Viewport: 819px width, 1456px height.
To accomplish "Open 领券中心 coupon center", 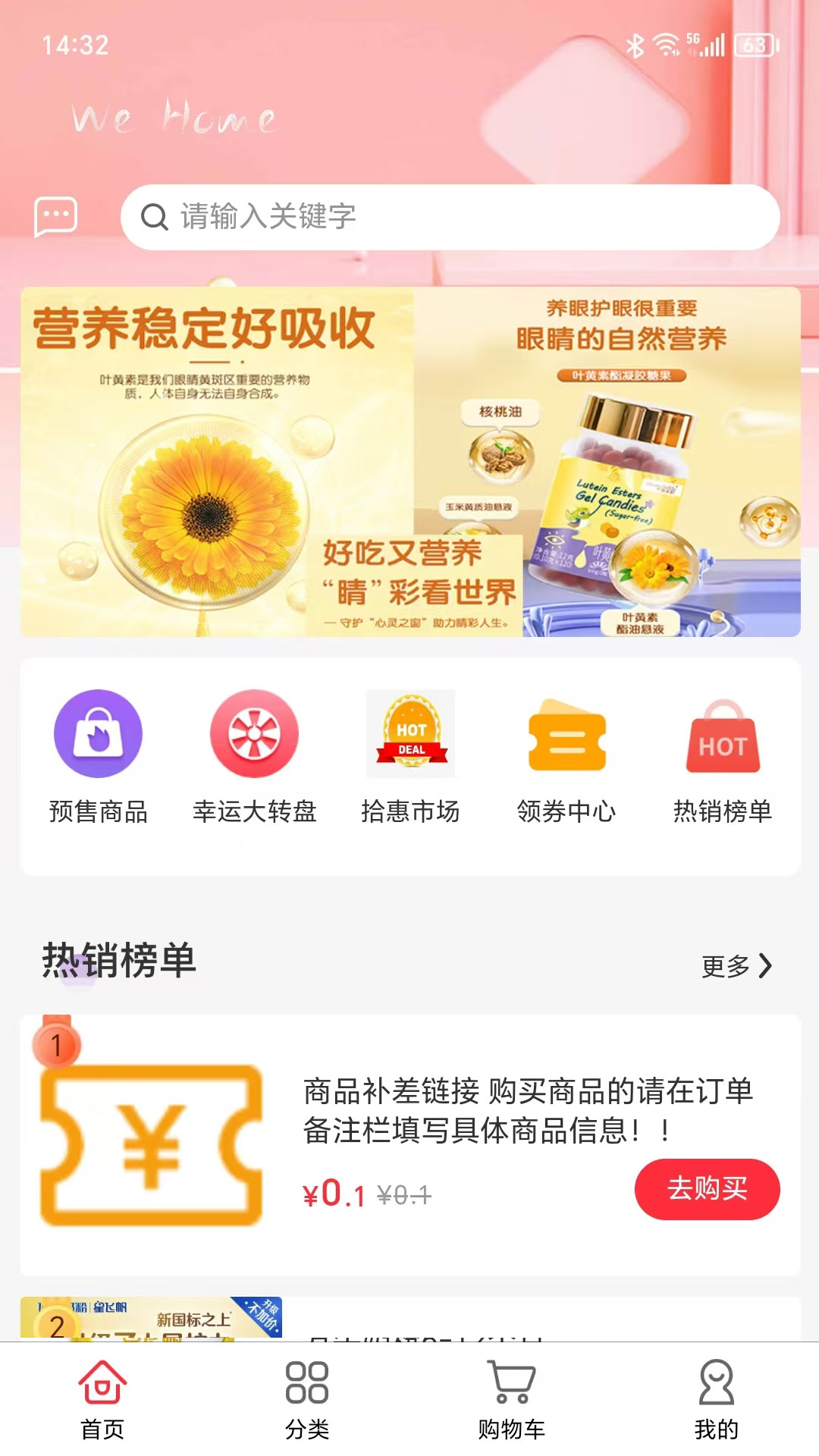I will 566,755.
